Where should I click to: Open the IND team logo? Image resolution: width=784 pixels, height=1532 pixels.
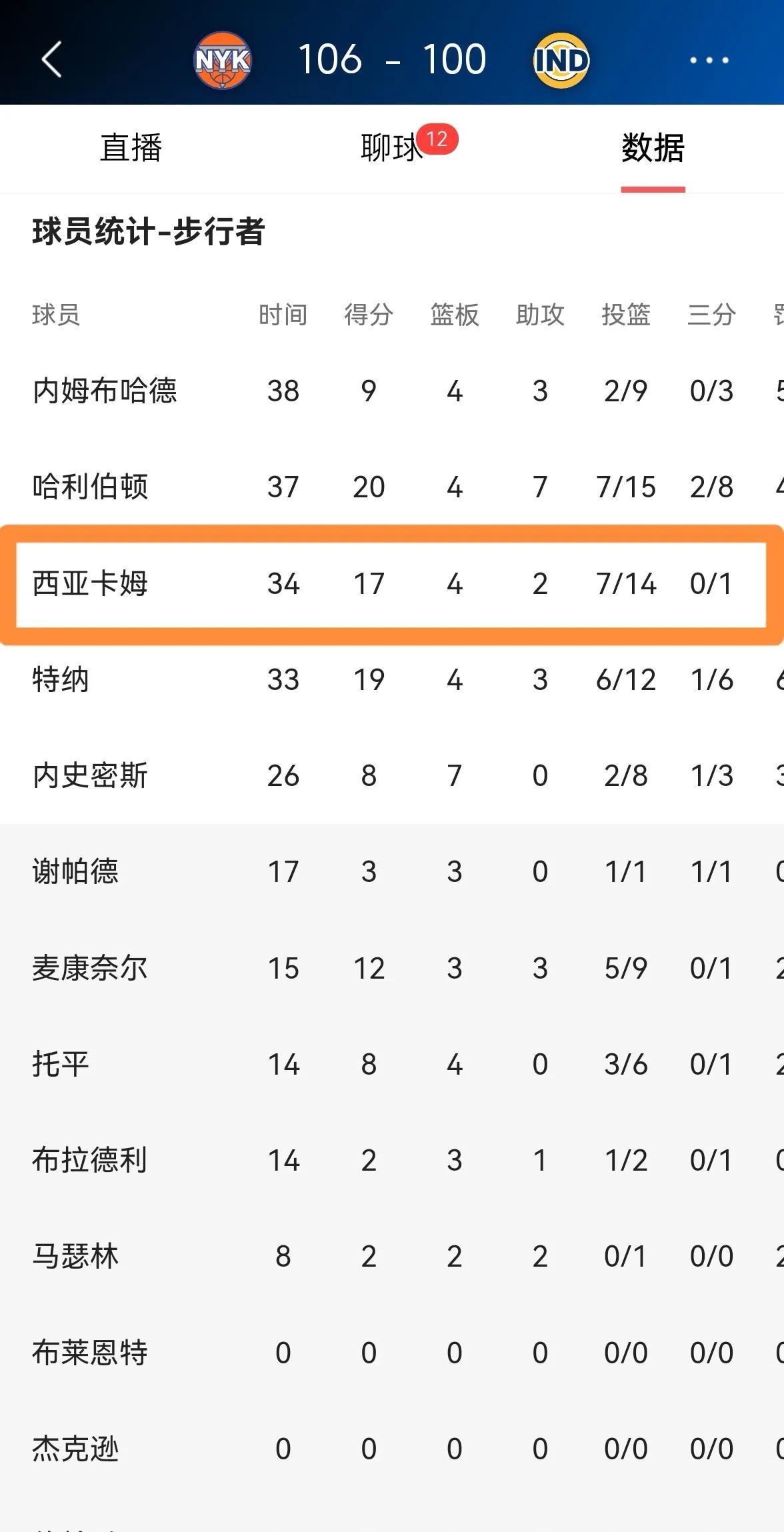coord(561,61)
